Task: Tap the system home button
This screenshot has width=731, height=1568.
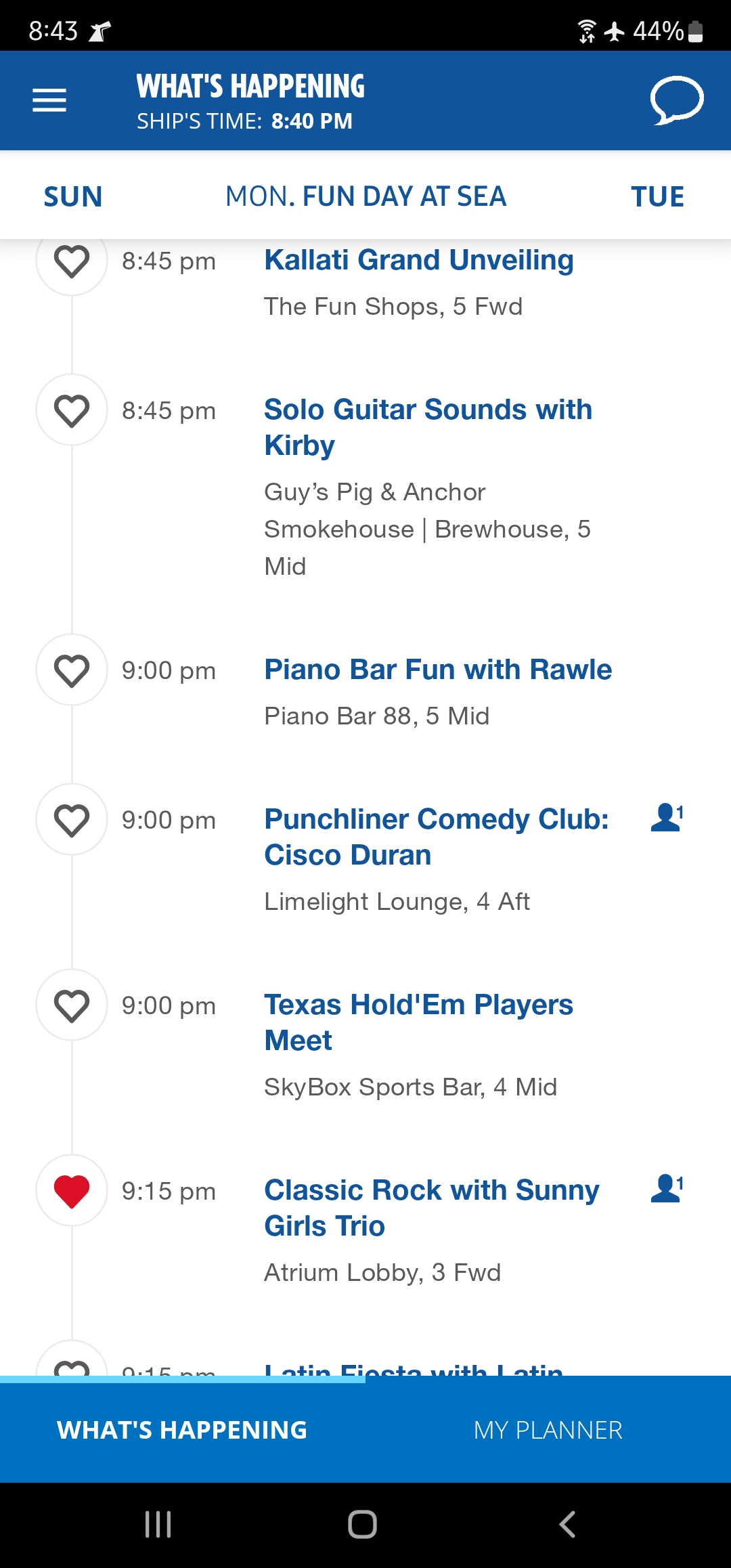Action: click(x=362, y=1525)
